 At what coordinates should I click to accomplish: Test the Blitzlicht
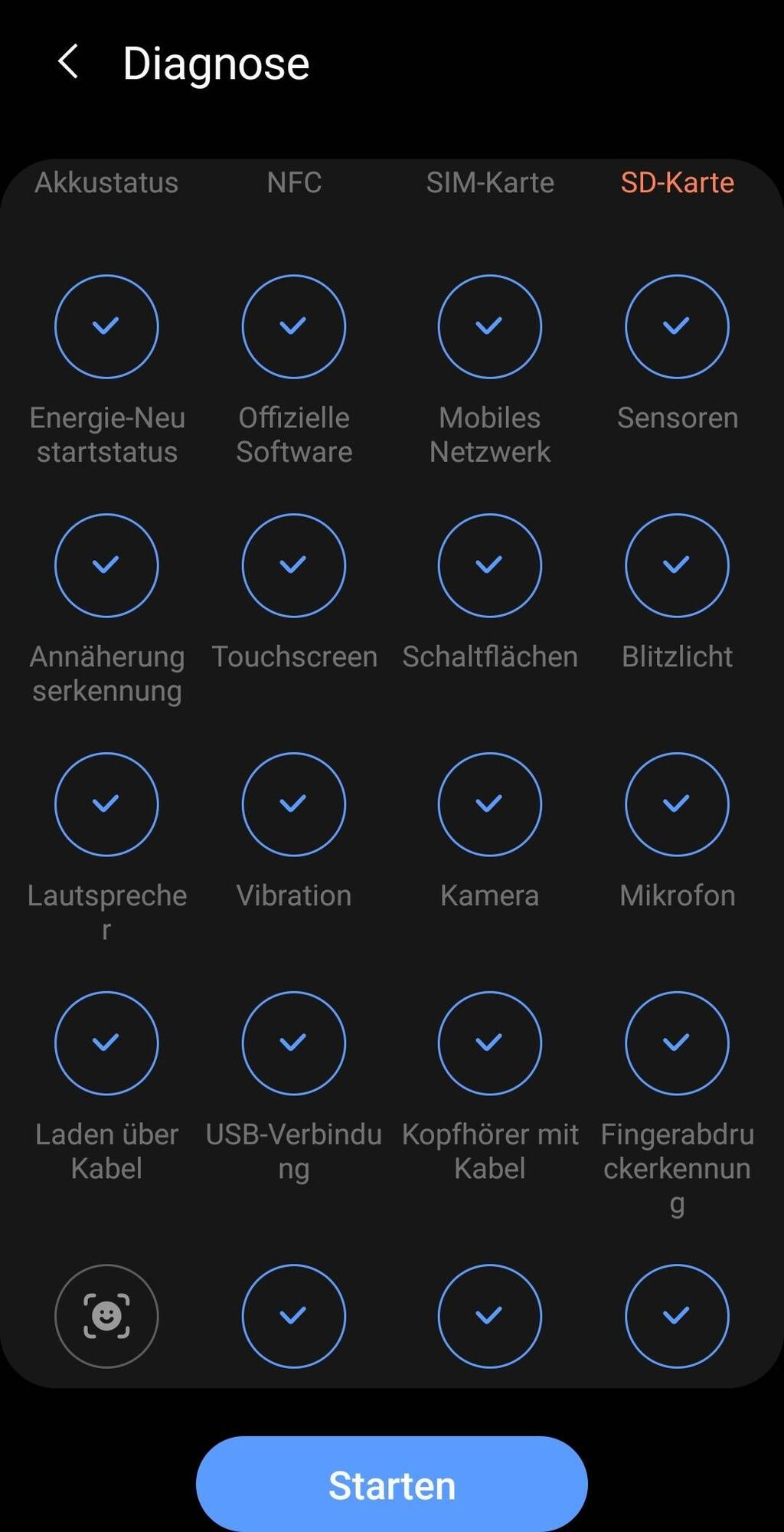pyautogui.click(x=677, y=566)
